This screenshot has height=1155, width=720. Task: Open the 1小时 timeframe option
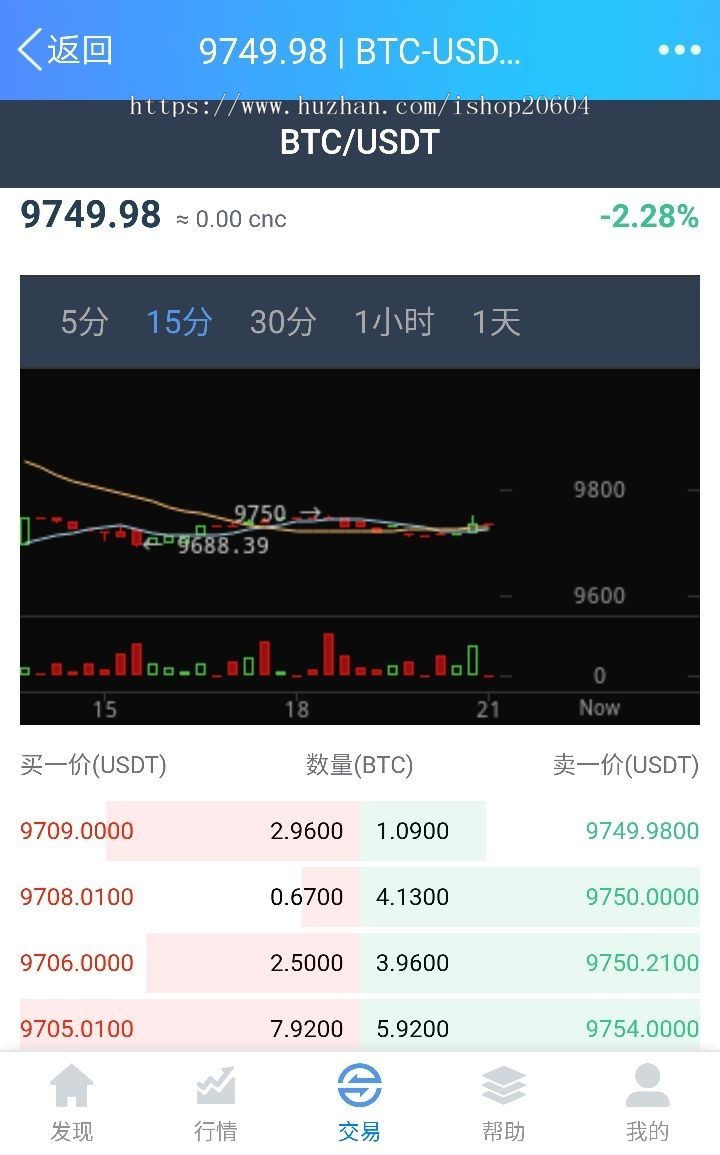point(392,322)
